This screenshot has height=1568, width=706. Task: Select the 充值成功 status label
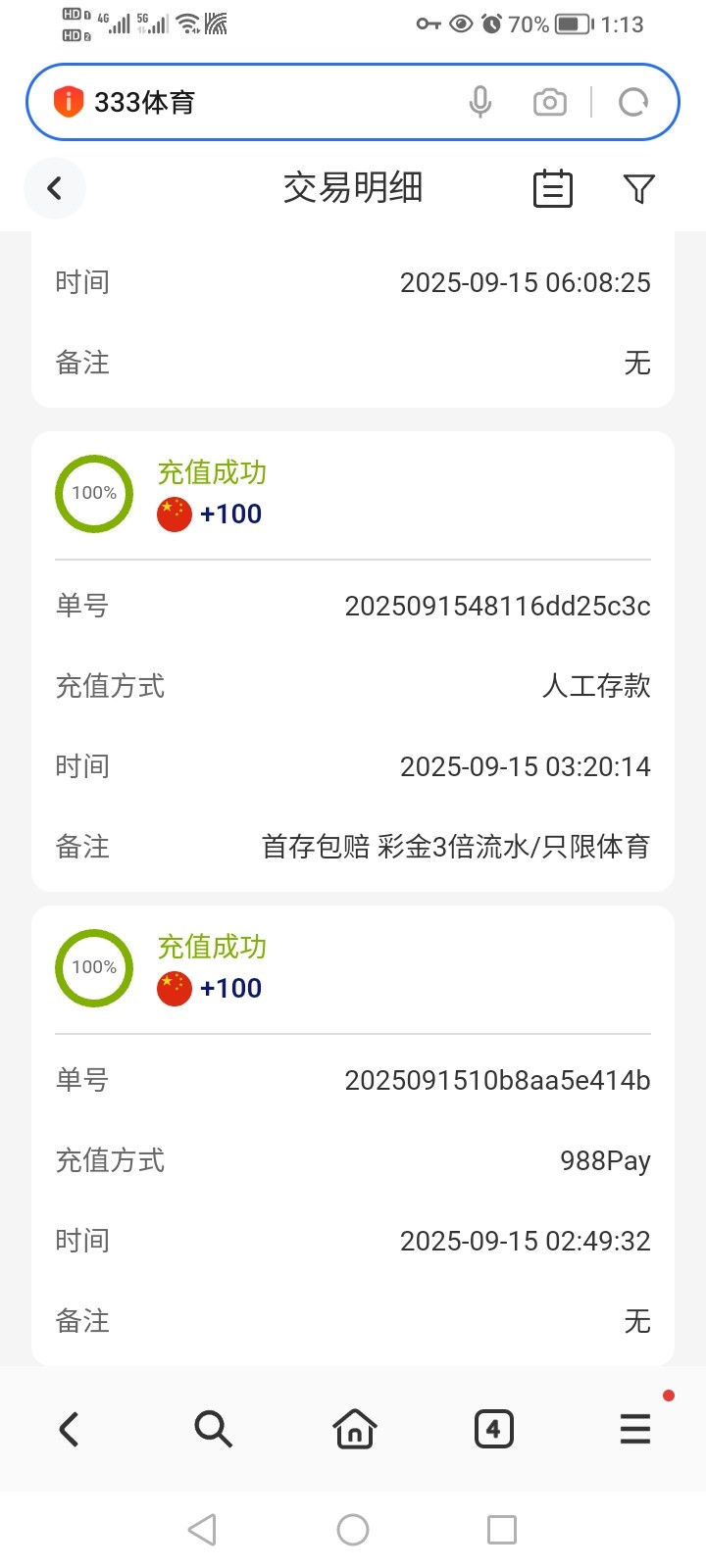coord(211,472)
